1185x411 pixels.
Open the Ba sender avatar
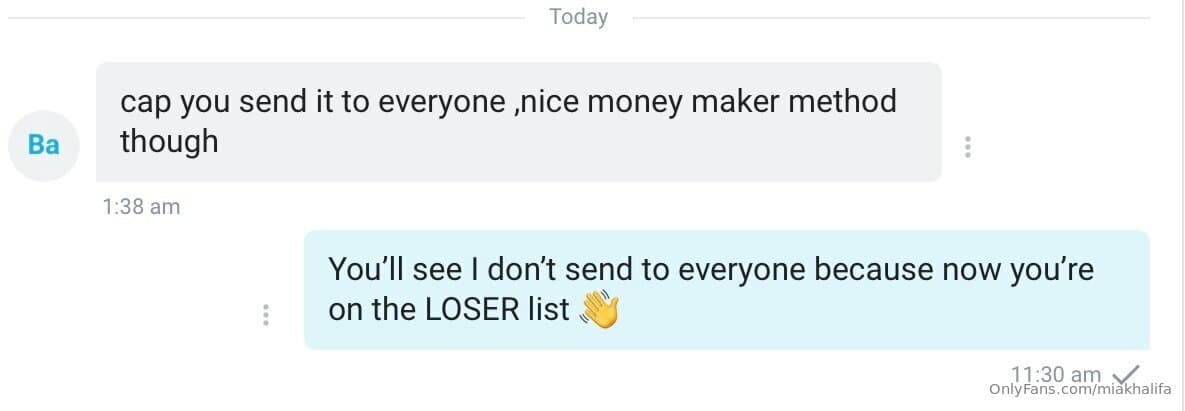click(x=43, y=145)
